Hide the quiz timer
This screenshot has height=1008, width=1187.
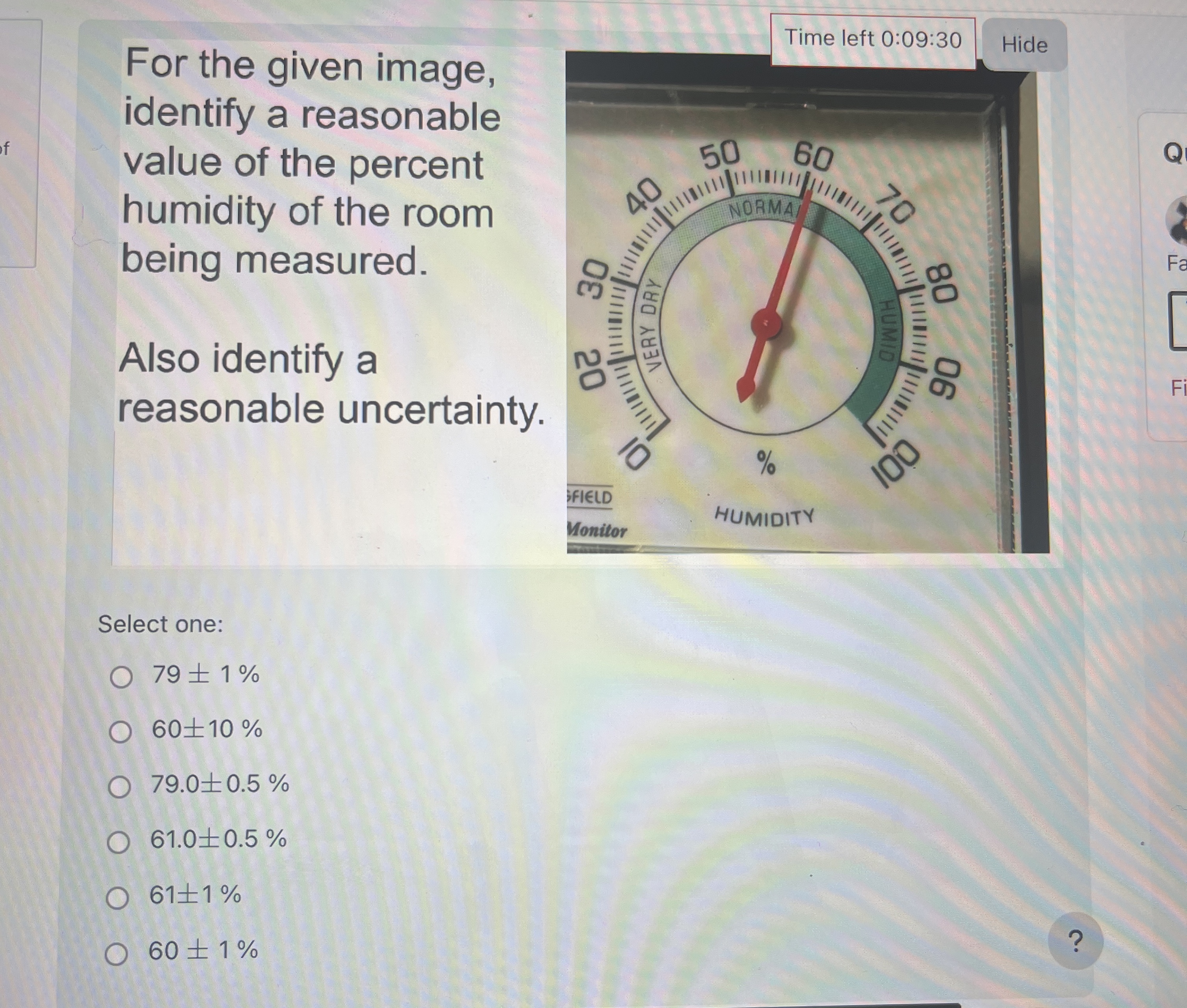coord(1024,44)
